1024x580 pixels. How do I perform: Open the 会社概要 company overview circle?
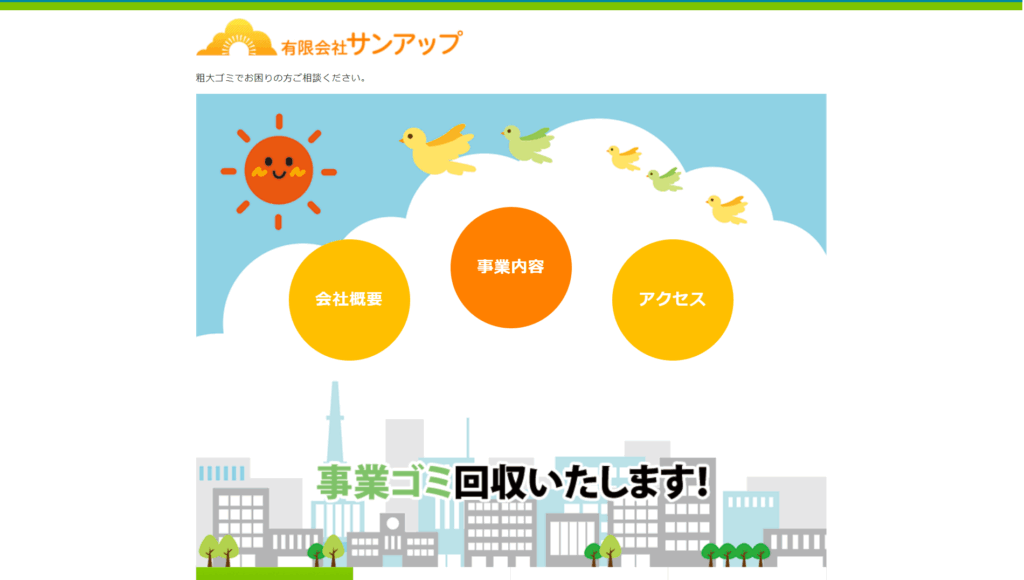tap(349, 299)
